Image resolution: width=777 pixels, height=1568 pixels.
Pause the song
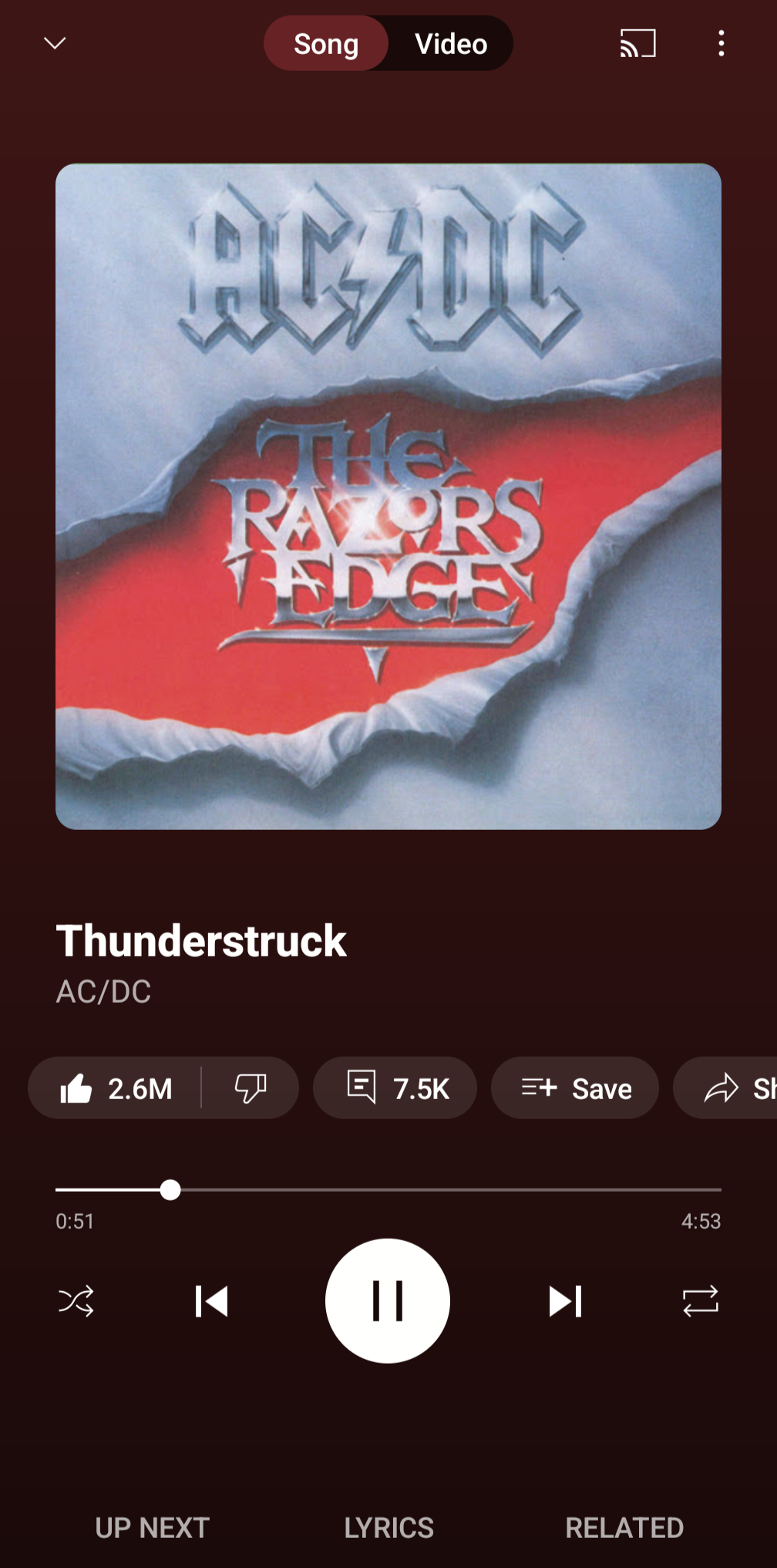tap(388, 1301)
